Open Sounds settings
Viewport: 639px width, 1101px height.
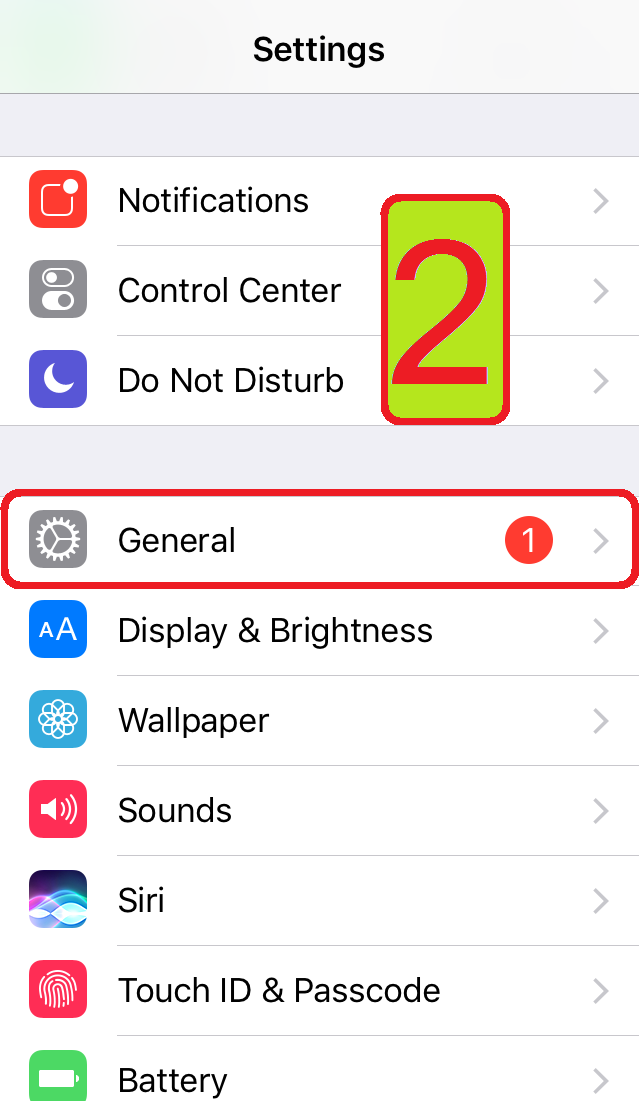[175, 811]
